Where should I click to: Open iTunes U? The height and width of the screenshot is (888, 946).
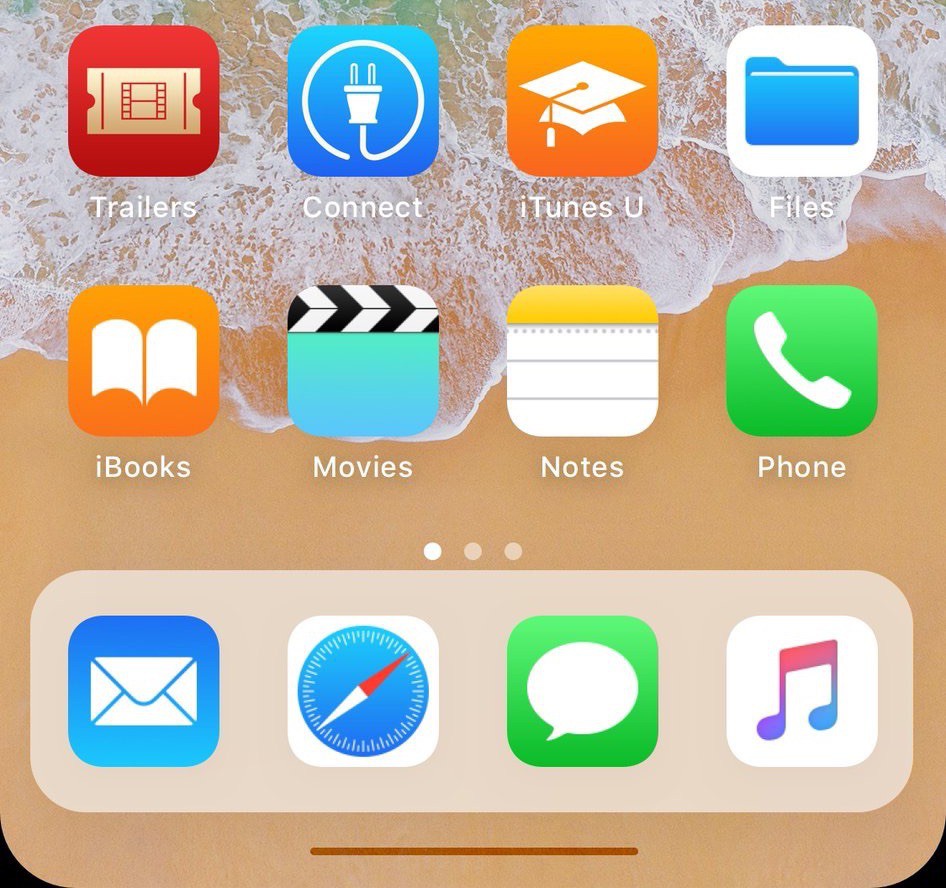tap(582, 101)
